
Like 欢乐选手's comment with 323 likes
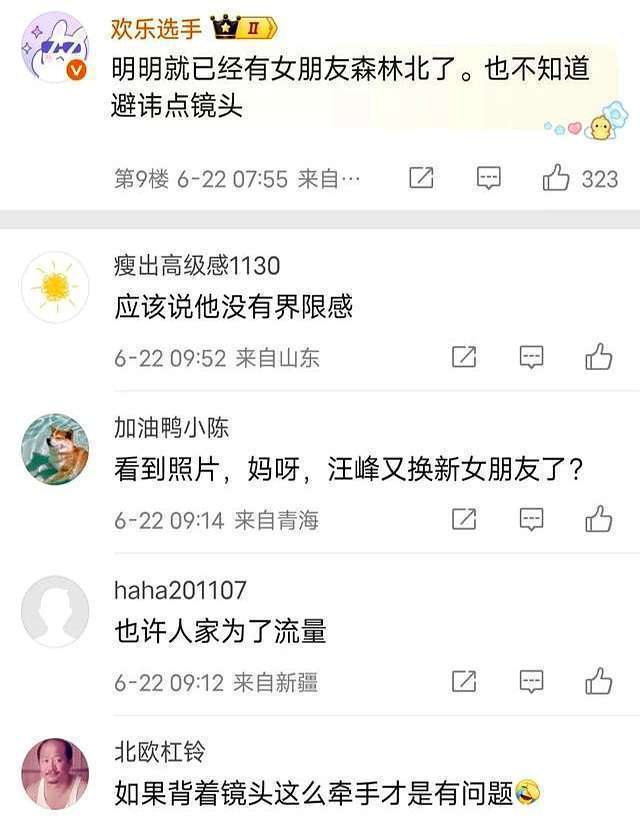coord(556,179)
